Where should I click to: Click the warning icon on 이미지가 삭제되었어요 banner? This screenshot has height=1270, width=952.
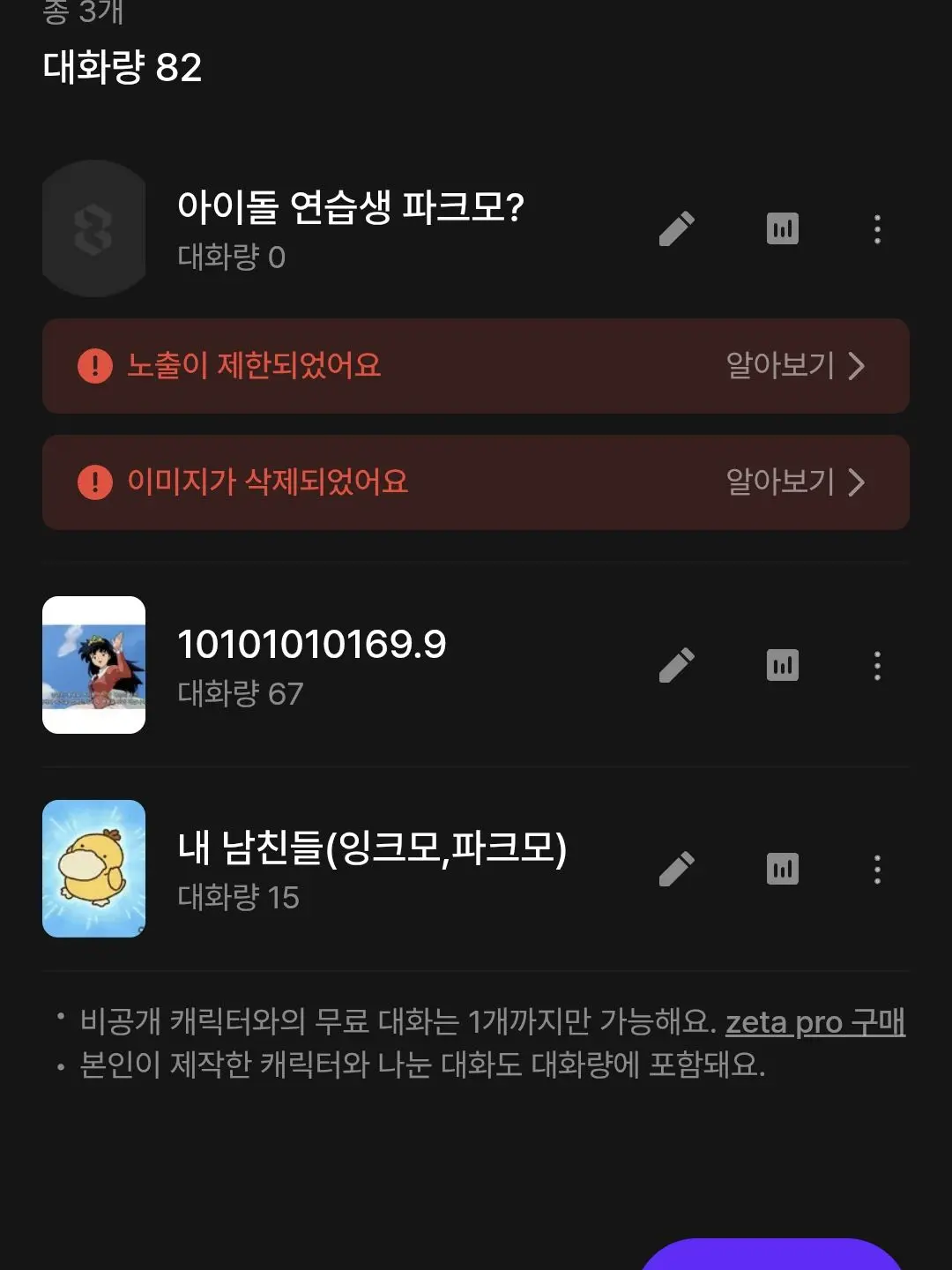click(x=94, y=482)
